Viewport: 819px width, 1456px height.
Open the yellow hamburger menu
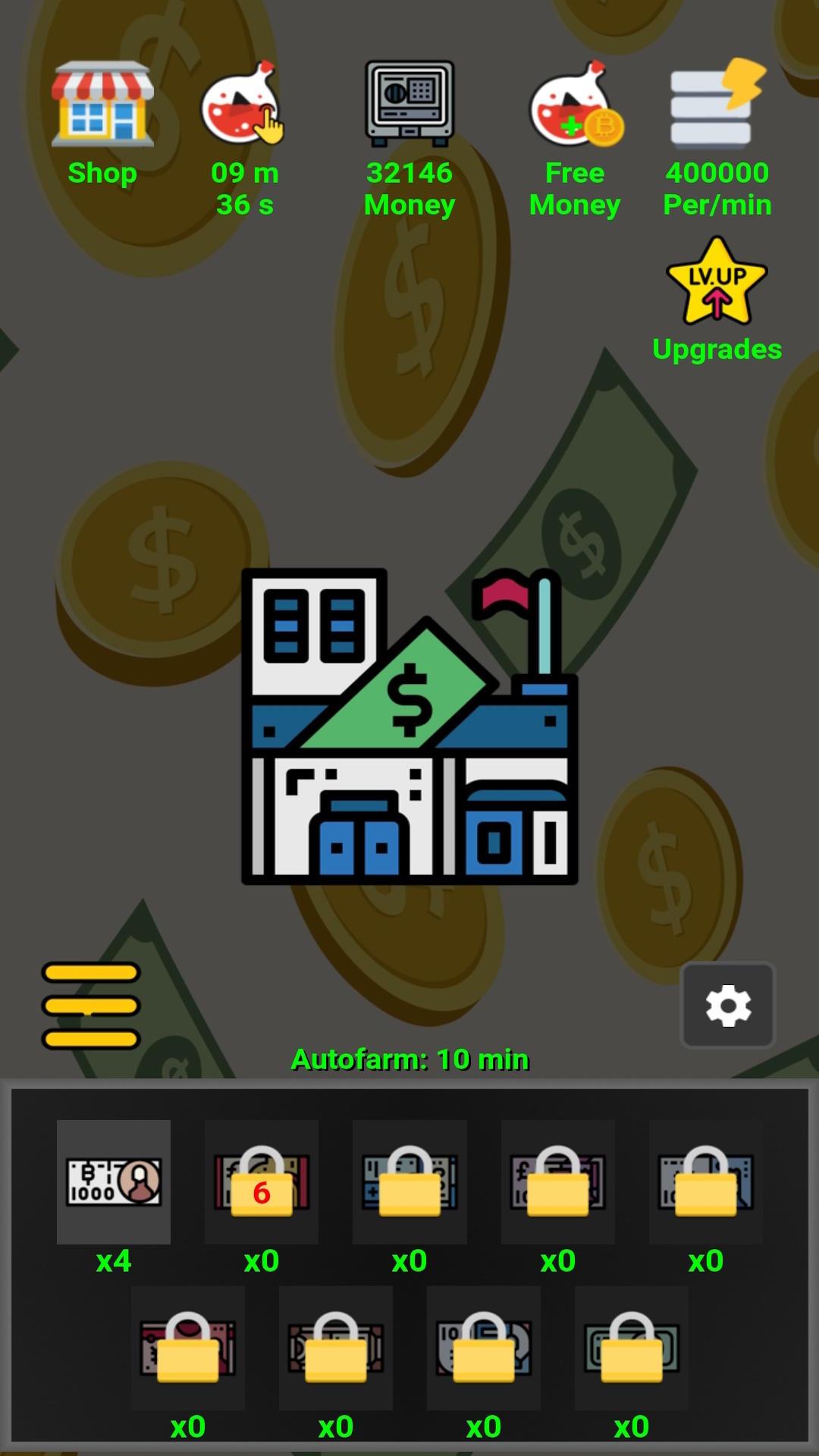click(x=91, y=1006)
